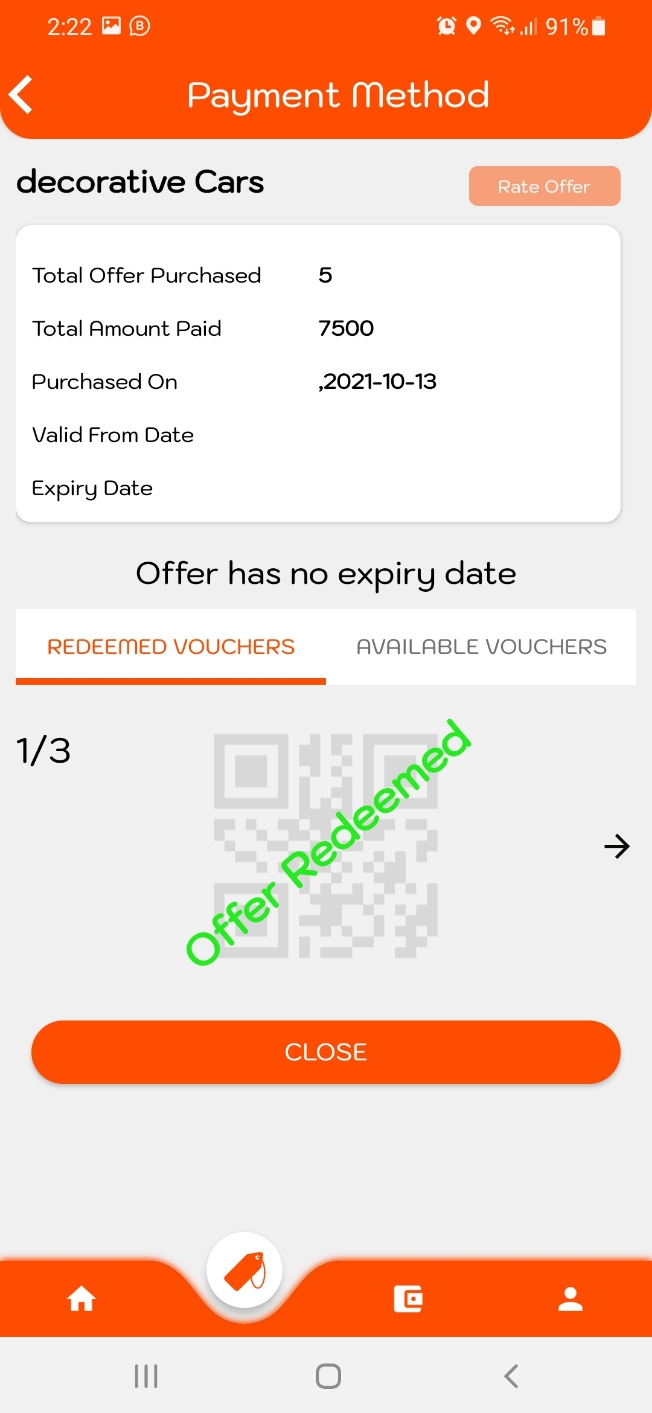
Task: Switch to the Available Vouchers tab
Action: click(481, 647)
